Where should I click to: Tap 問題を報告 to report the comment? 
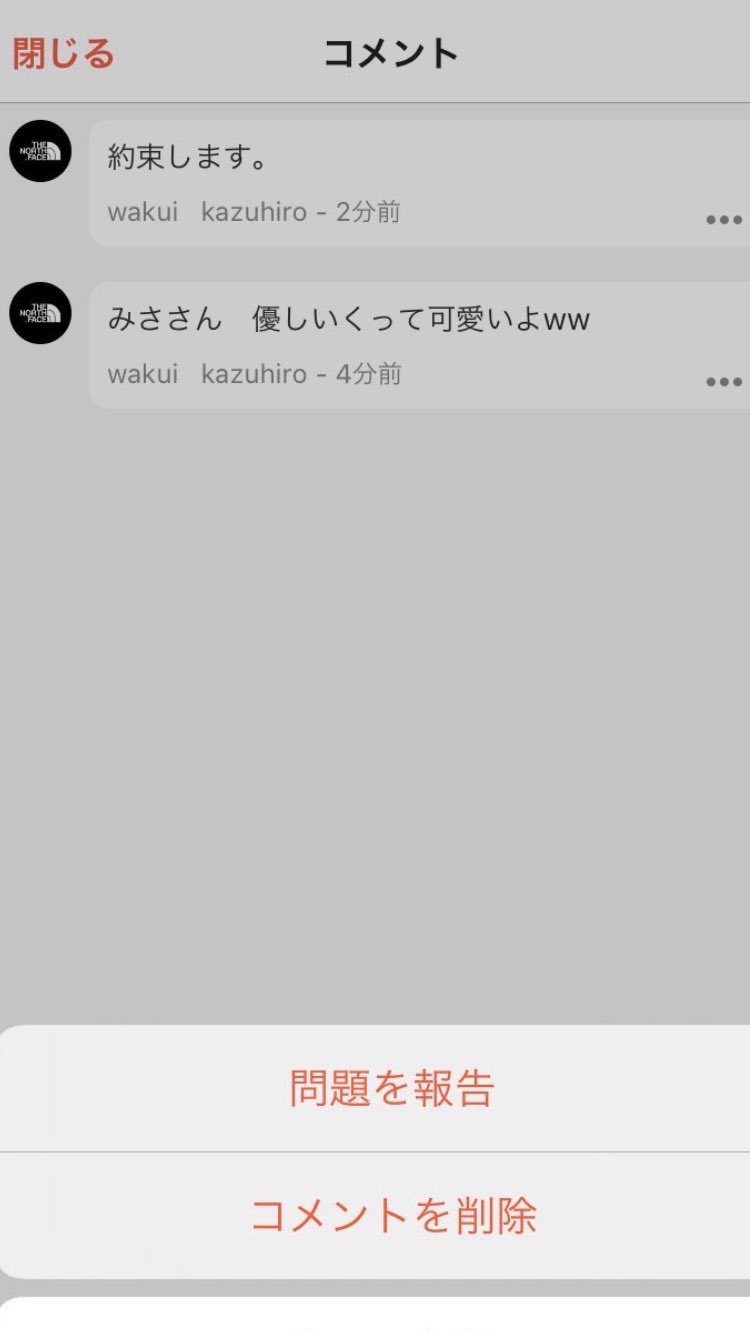point(391,1088)
